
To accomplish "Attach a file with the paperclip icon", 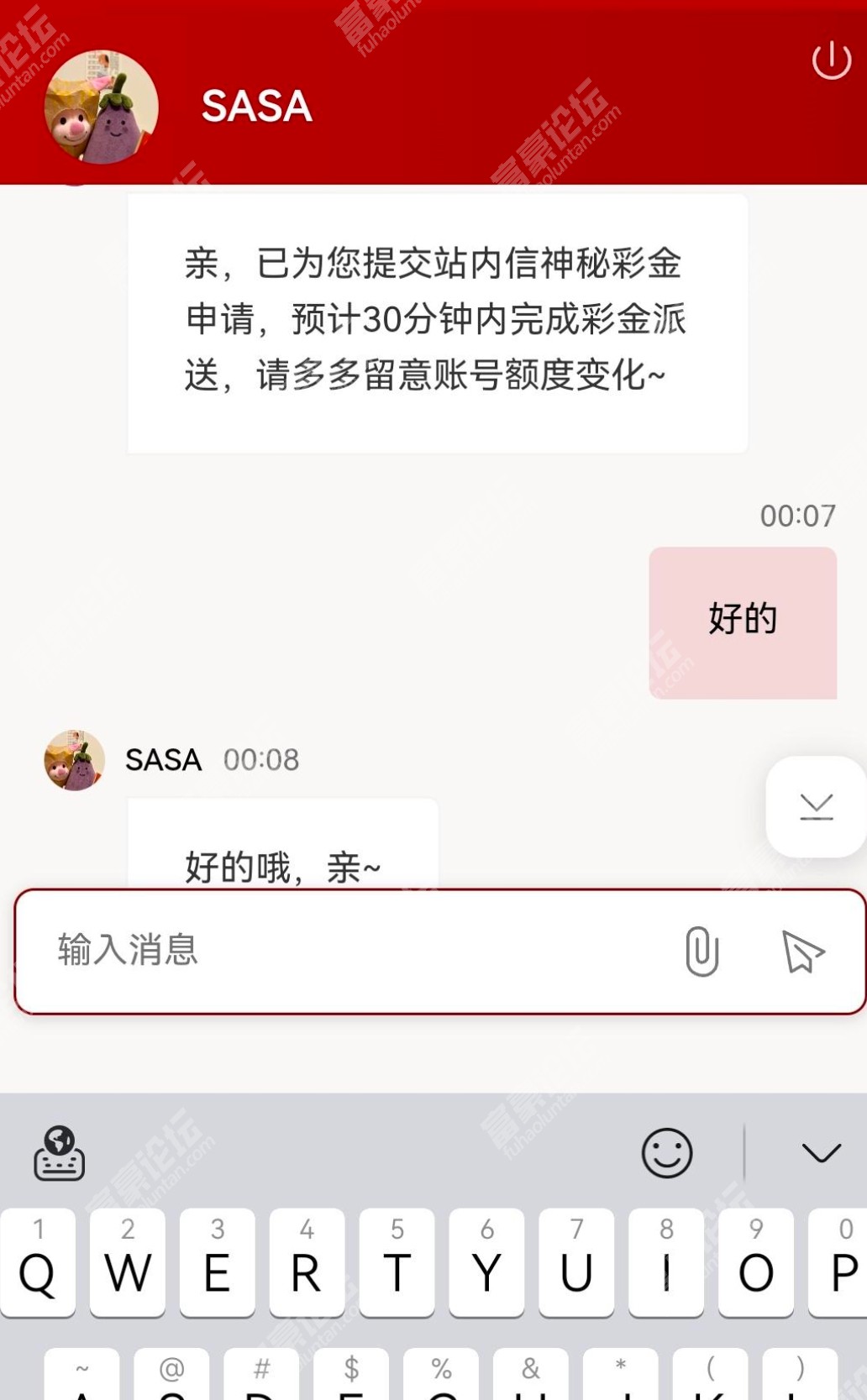I will tap(701, 952).
